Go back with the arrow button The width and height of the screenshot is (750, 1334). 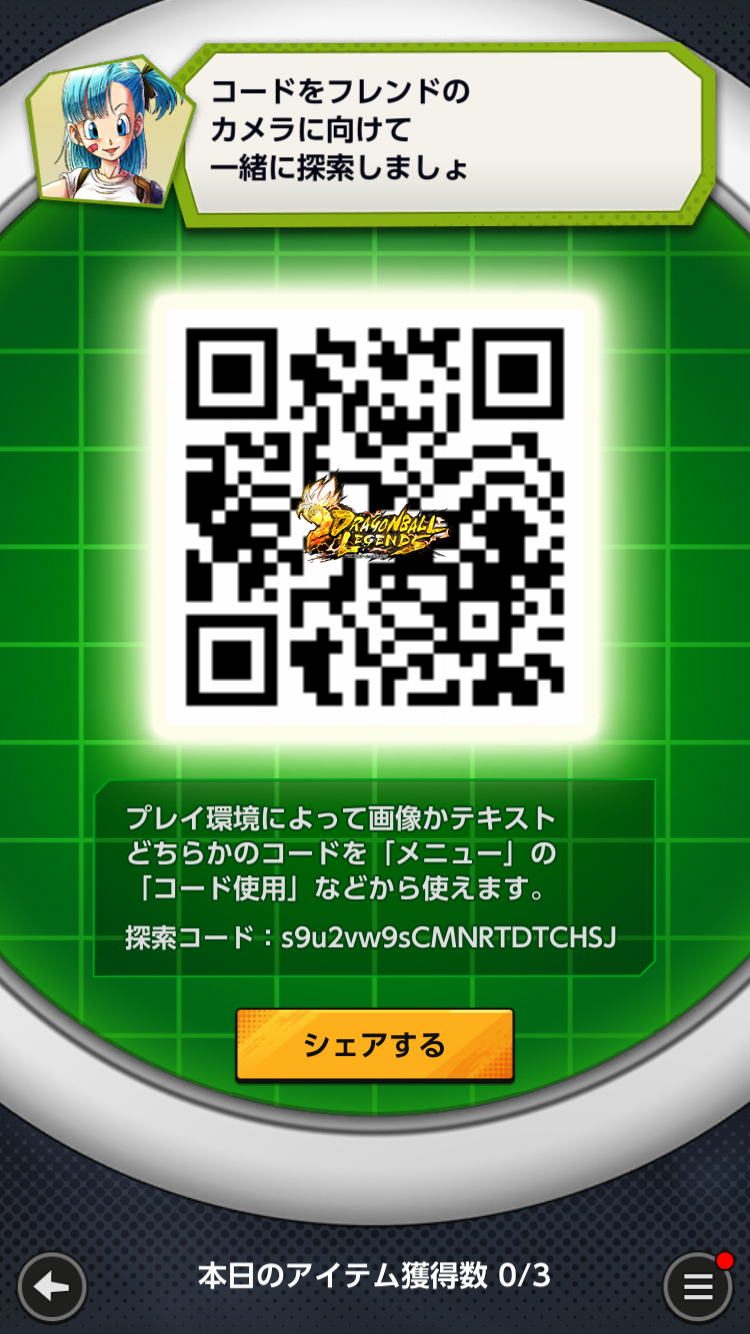tap(52, 1287)
